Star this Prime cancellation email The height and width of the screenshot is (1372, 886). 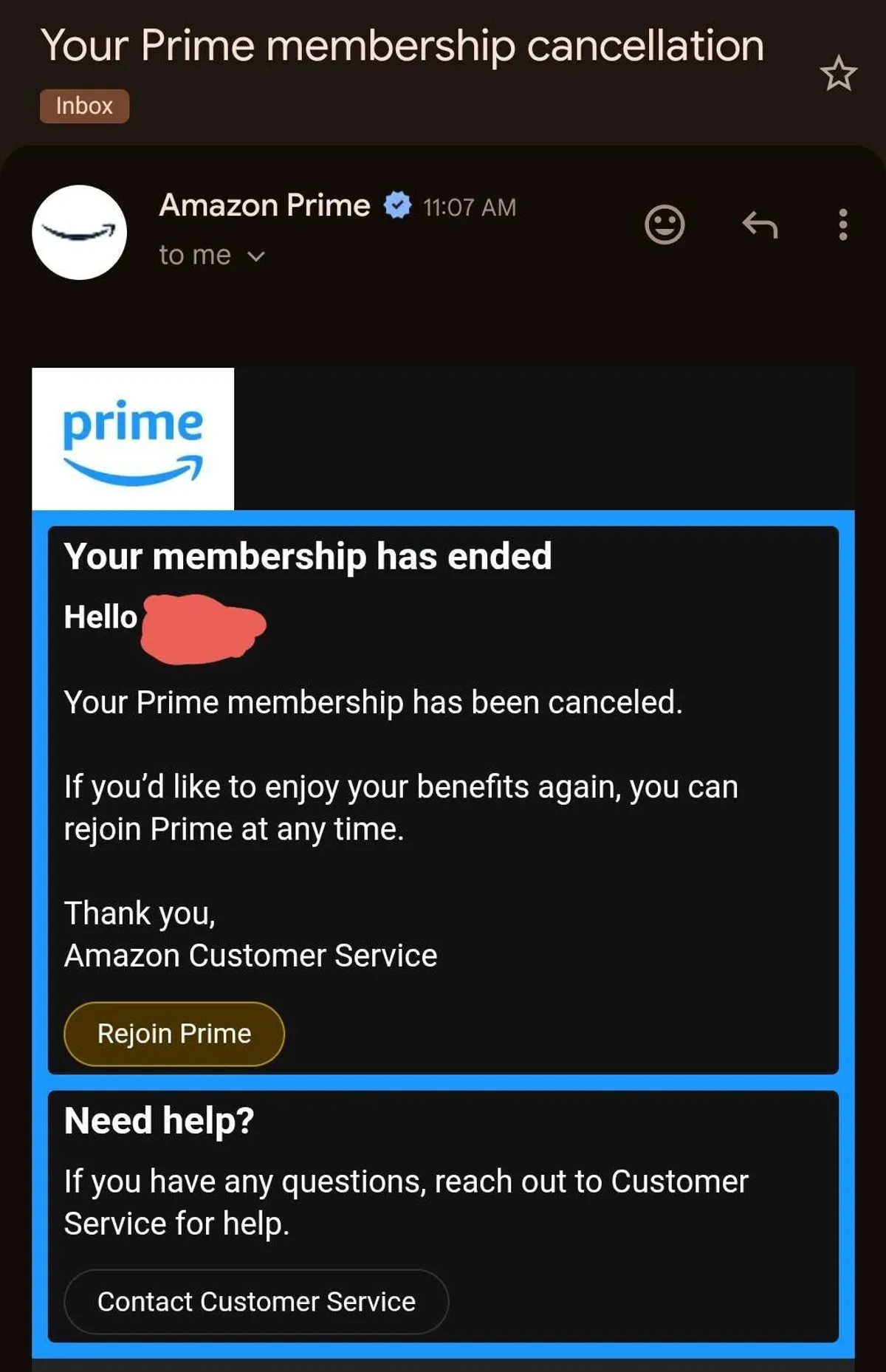click(x=838, y=74)
